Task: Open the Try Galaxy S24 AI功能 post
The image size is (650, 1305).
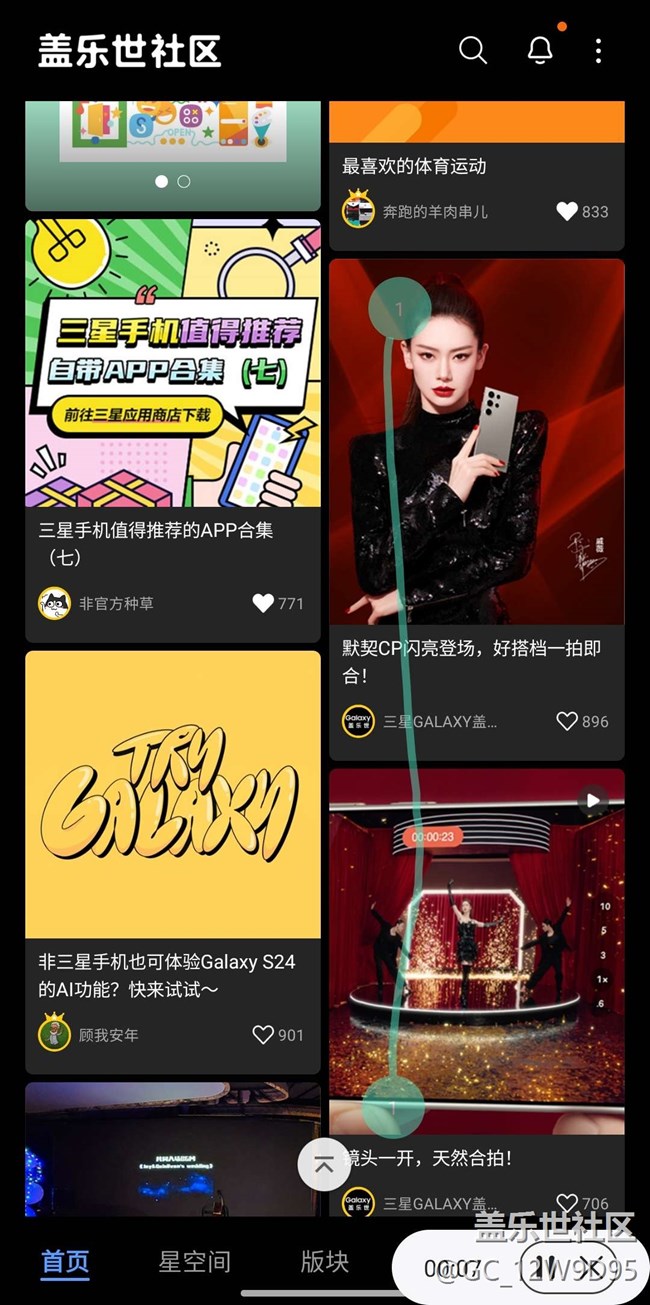Action: tap(173, 862)
